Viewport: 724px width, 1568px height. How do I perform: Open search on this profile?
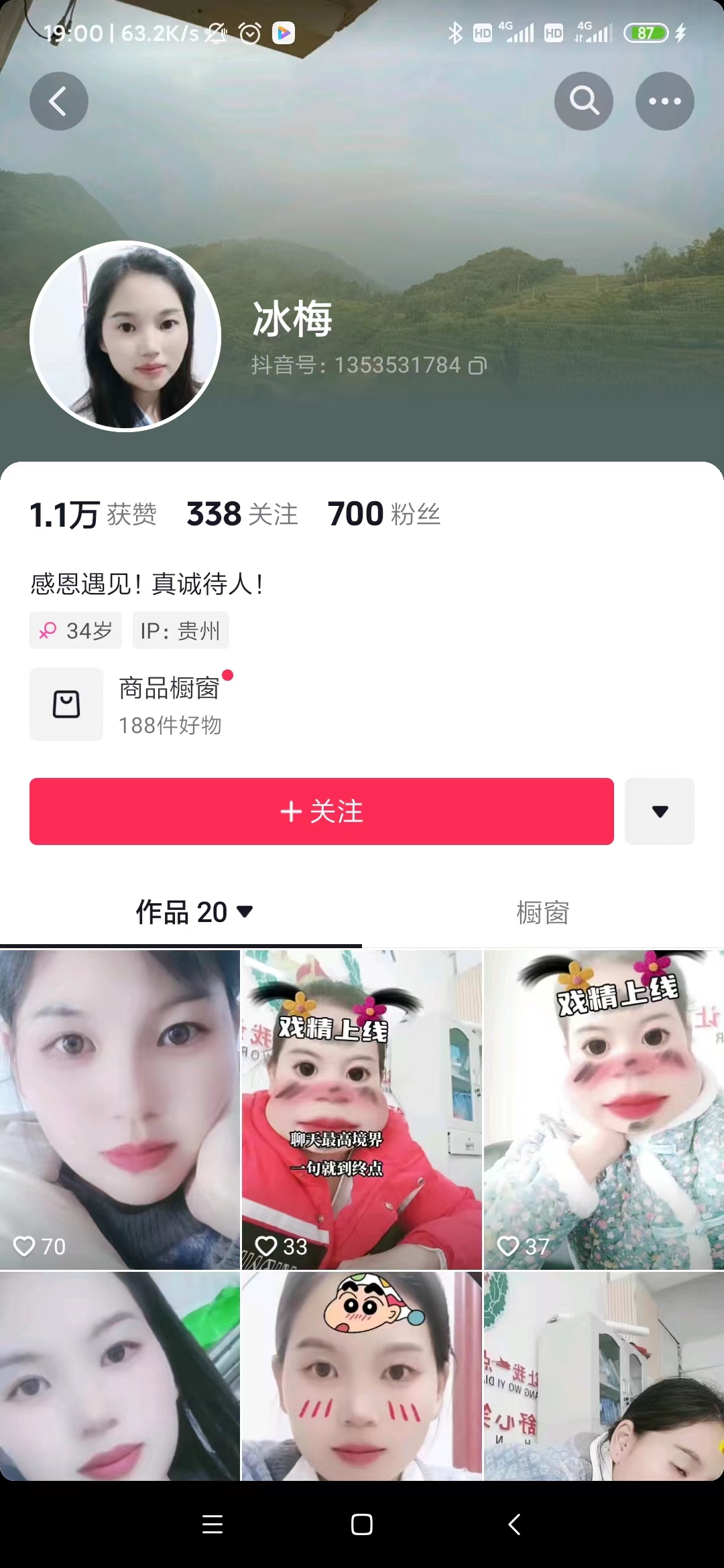click(584, 101)
